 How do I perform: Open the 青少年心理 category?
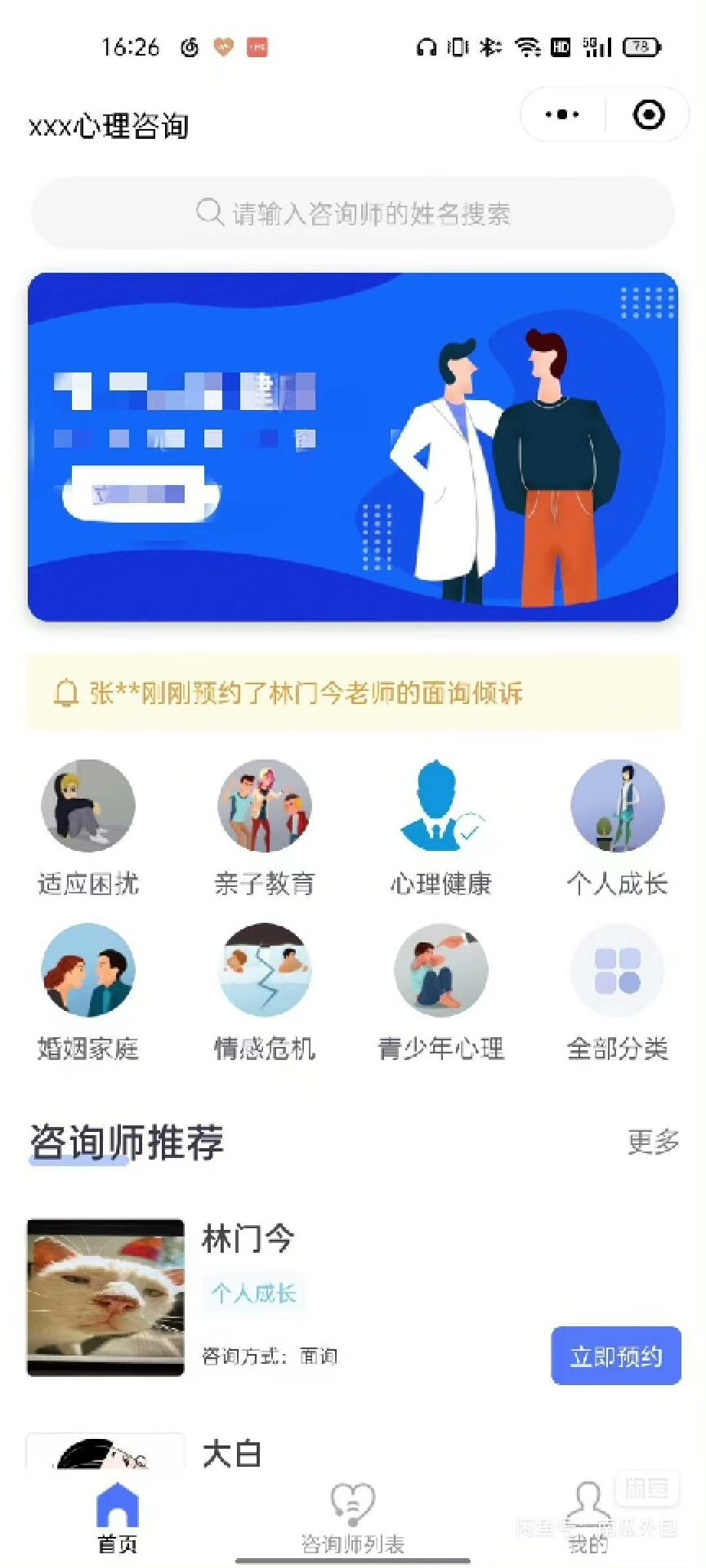(x=441, y=991)
